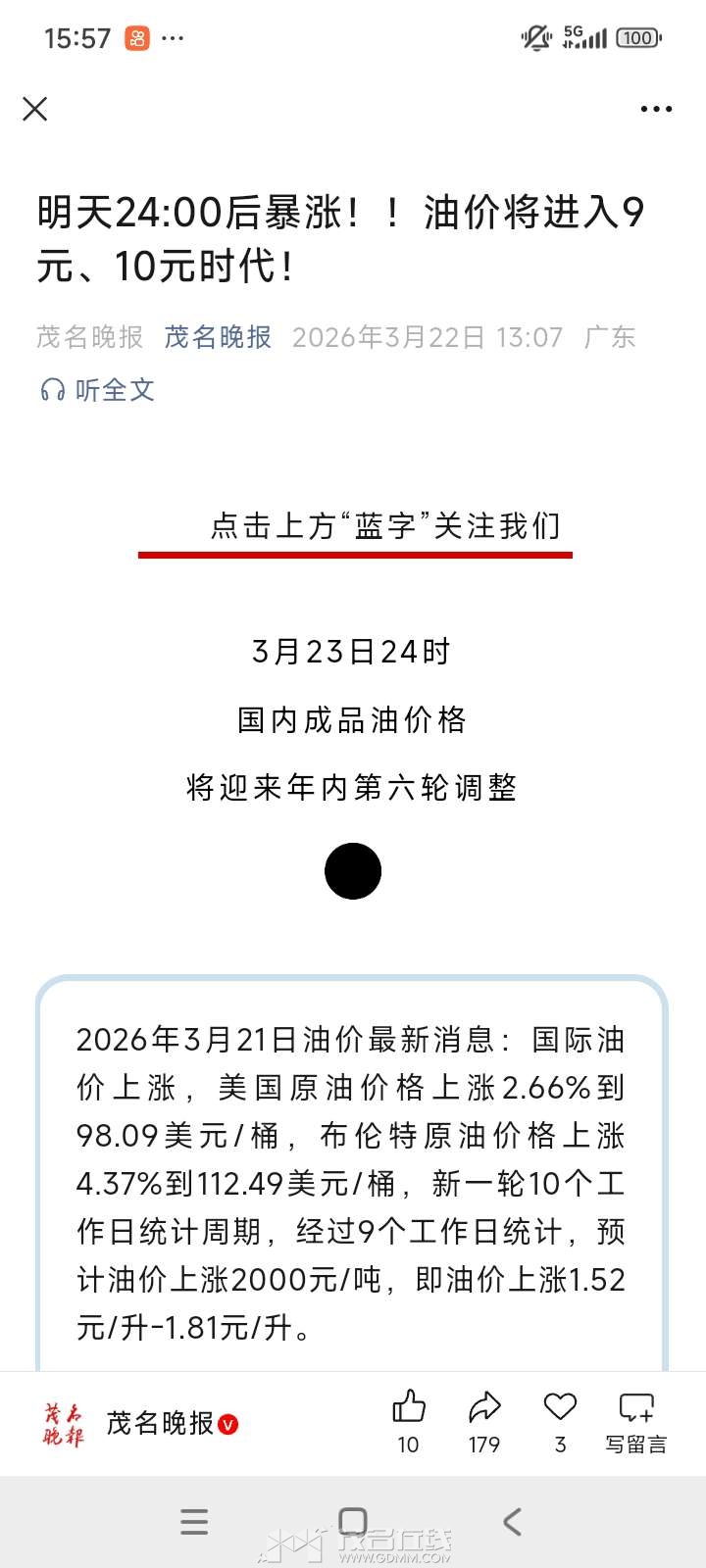Open recent apps from the navigation bar
The image size is (706, 1568).
coord(194,1521)
